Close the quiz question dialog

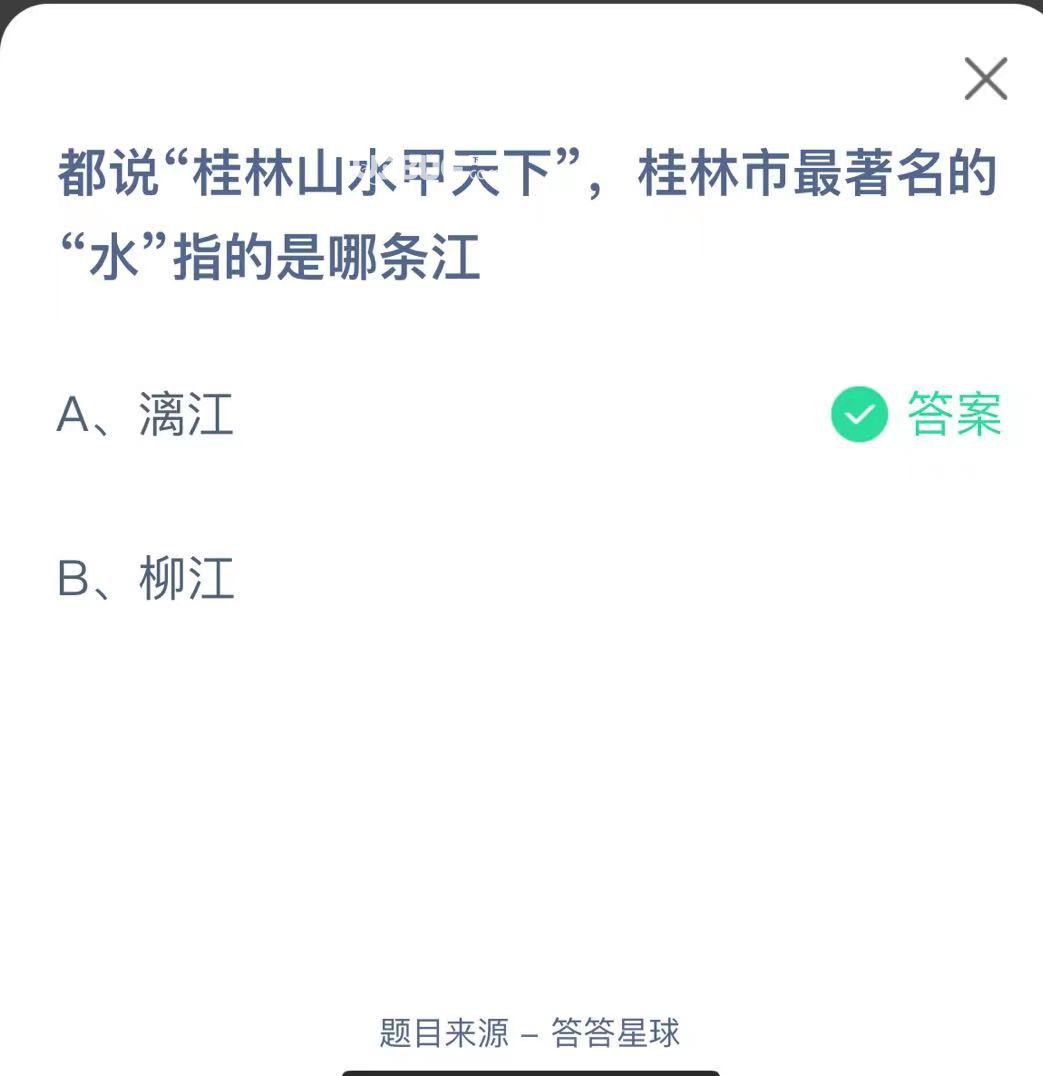[x=985, y=79]
